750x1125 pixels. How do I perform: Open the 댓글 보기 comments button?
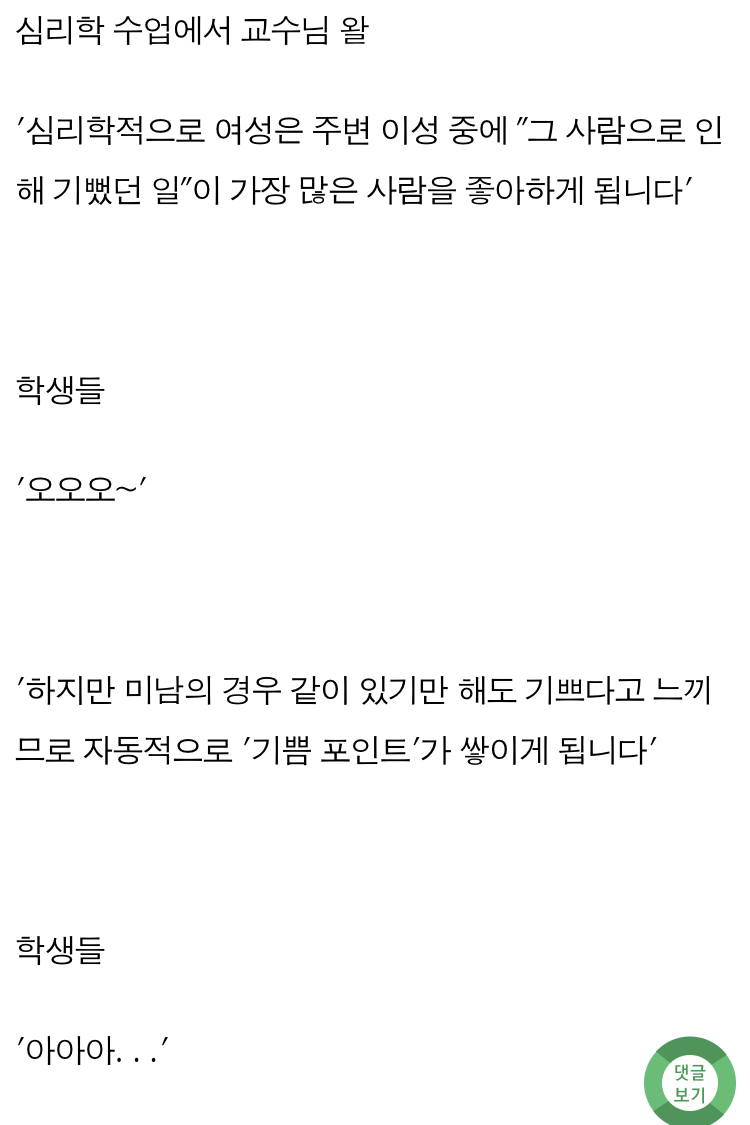[689, 1082]
